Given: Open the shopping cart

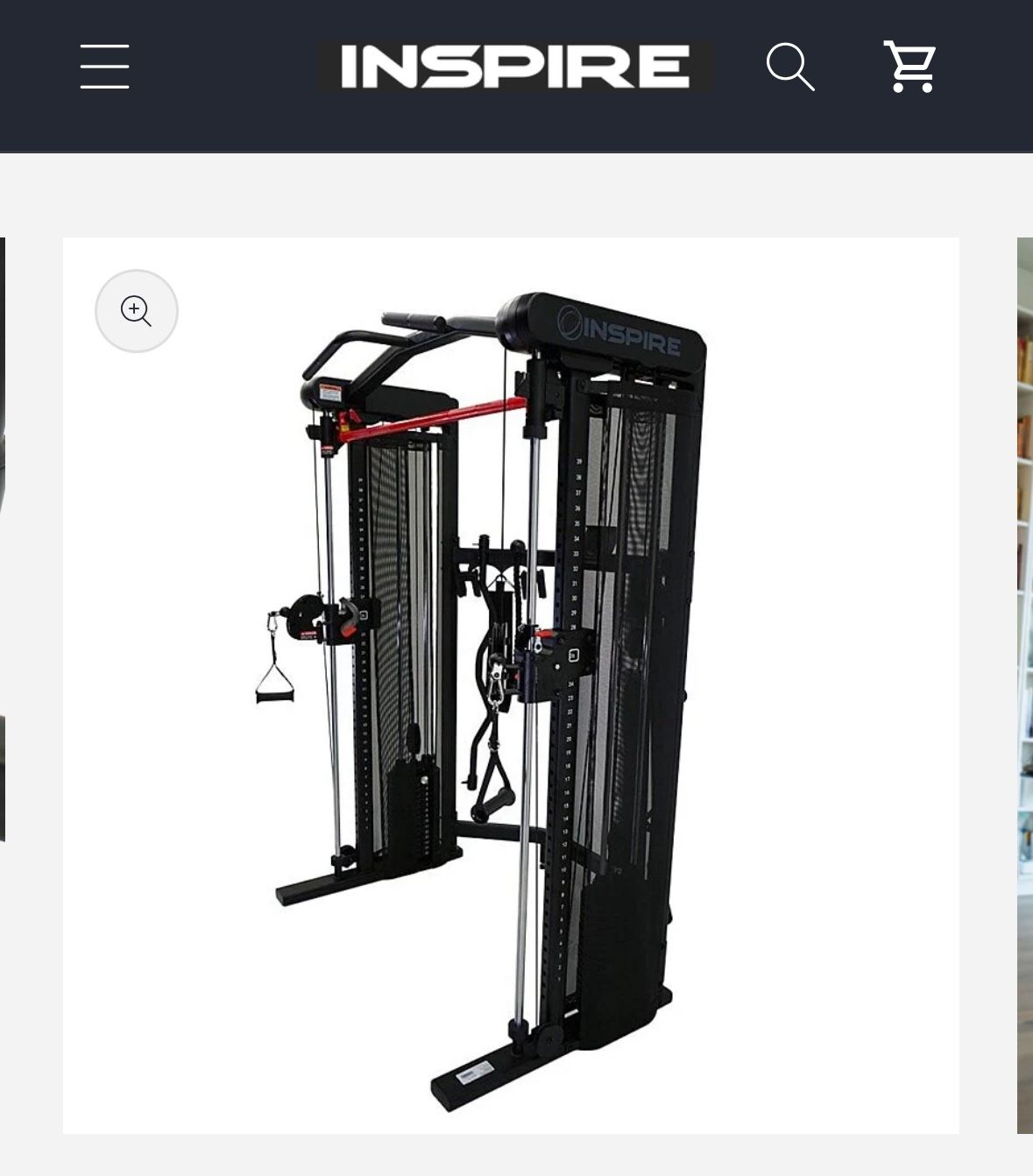Looking at the screenshot, I should click(910, 67).
